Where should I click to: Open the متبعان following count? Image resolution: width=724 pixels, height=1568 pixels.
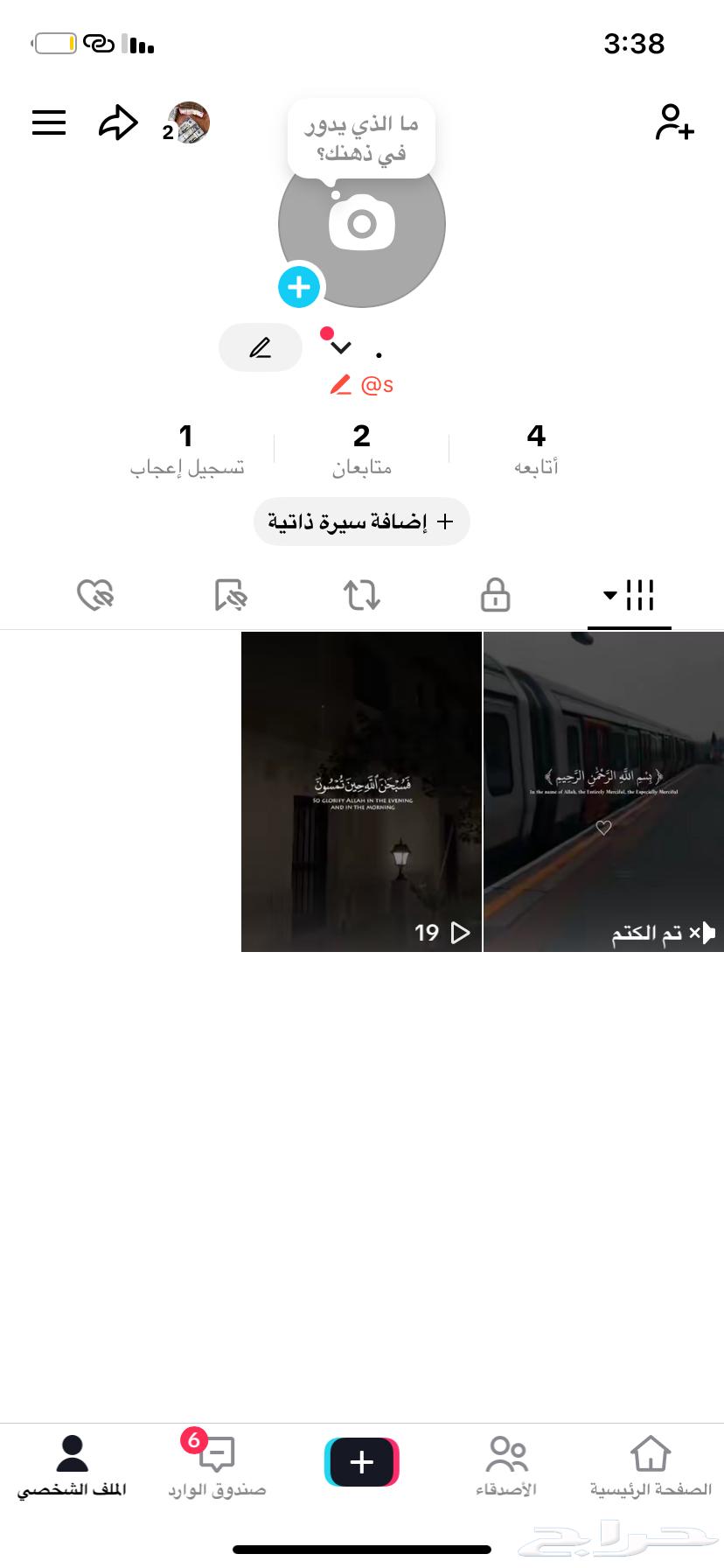click(361, 448)
